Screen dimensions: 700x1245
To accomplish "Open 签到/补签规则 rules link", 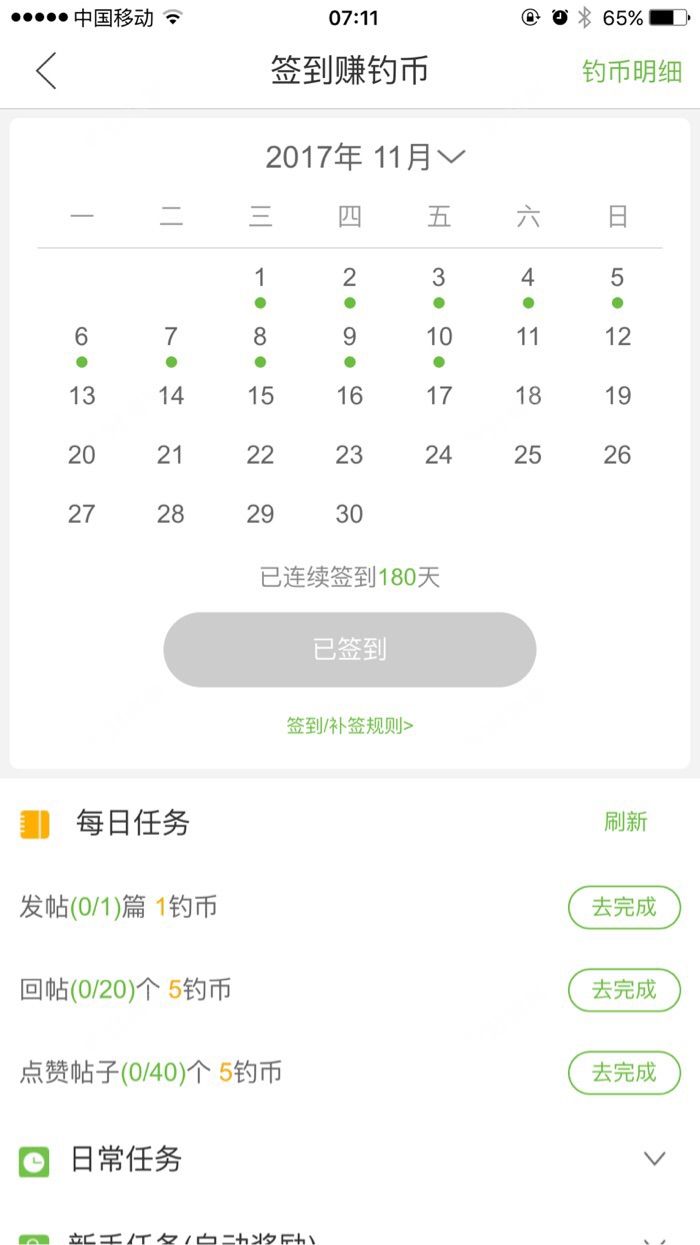I will tap(350, 726).
